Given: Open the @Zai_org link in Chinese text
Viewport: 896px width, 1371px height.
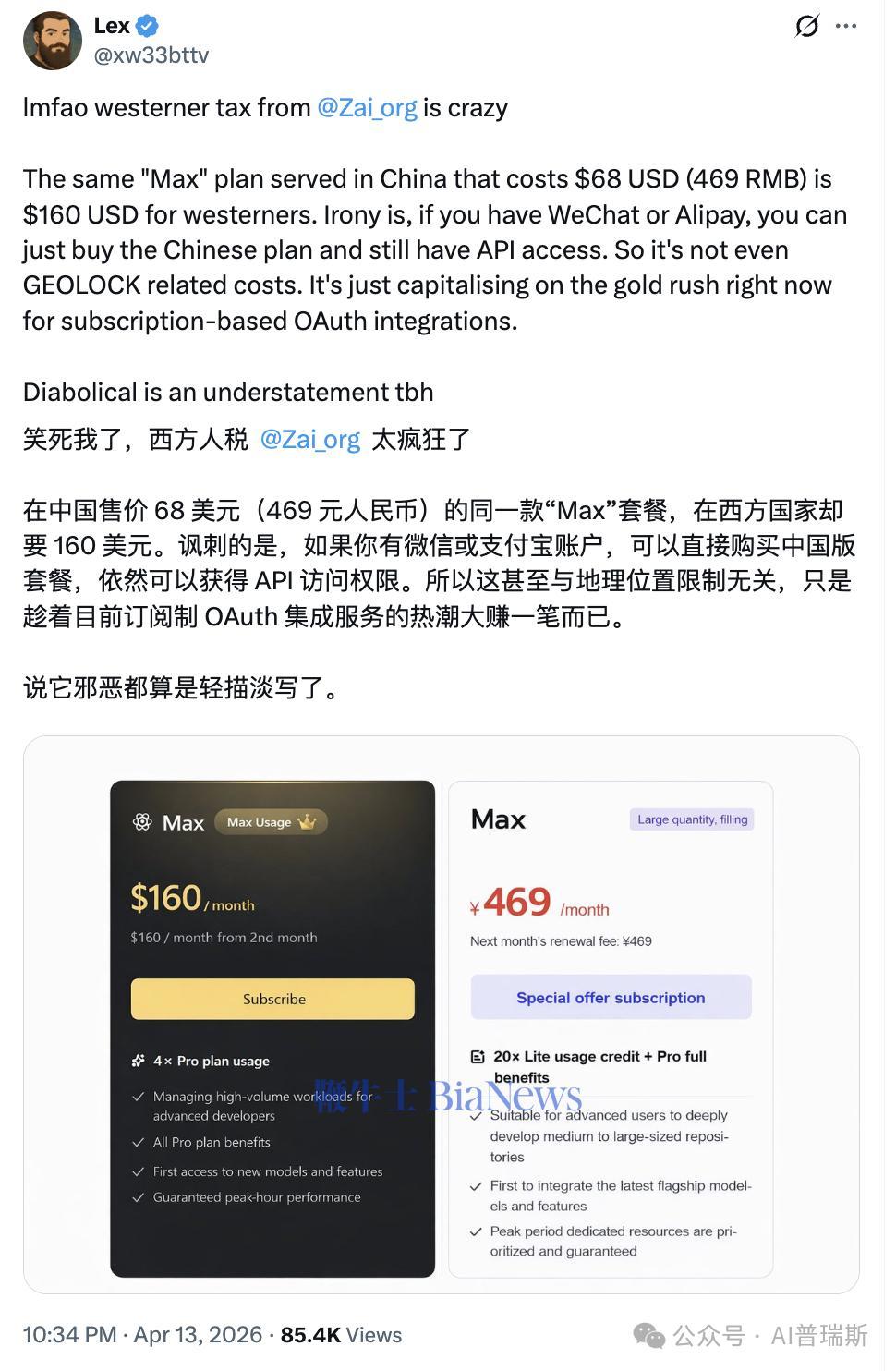Looking at the screenshot, I should (x=310, y=441).
